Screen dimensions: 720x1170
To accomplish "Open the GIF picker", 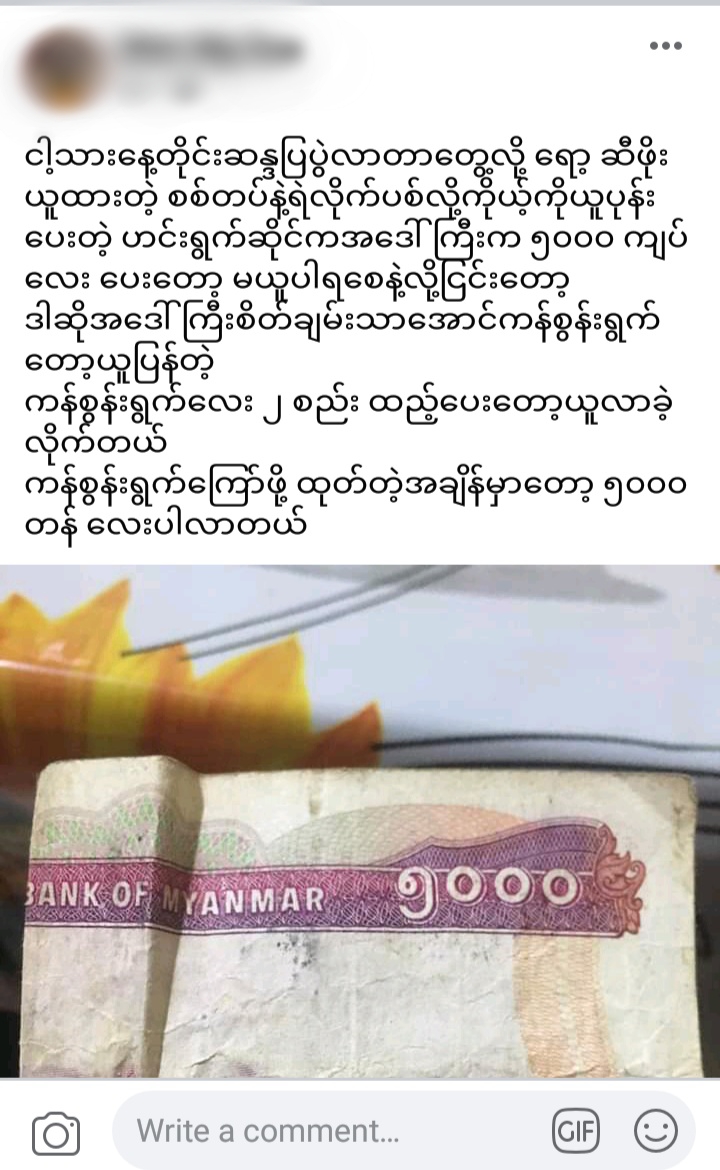I will [x=576, y=1132].
